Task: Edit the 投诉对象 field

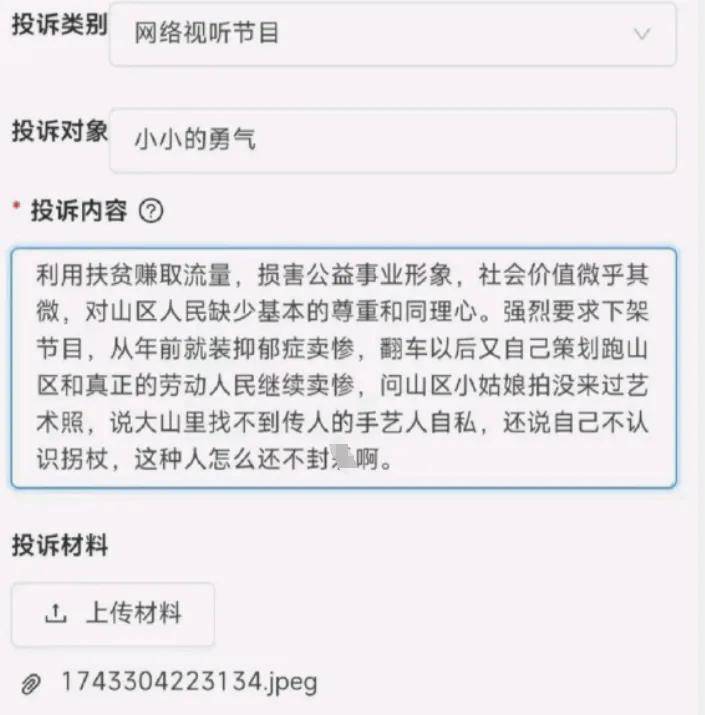Action: pyautogui.click(x=392, y=140)
